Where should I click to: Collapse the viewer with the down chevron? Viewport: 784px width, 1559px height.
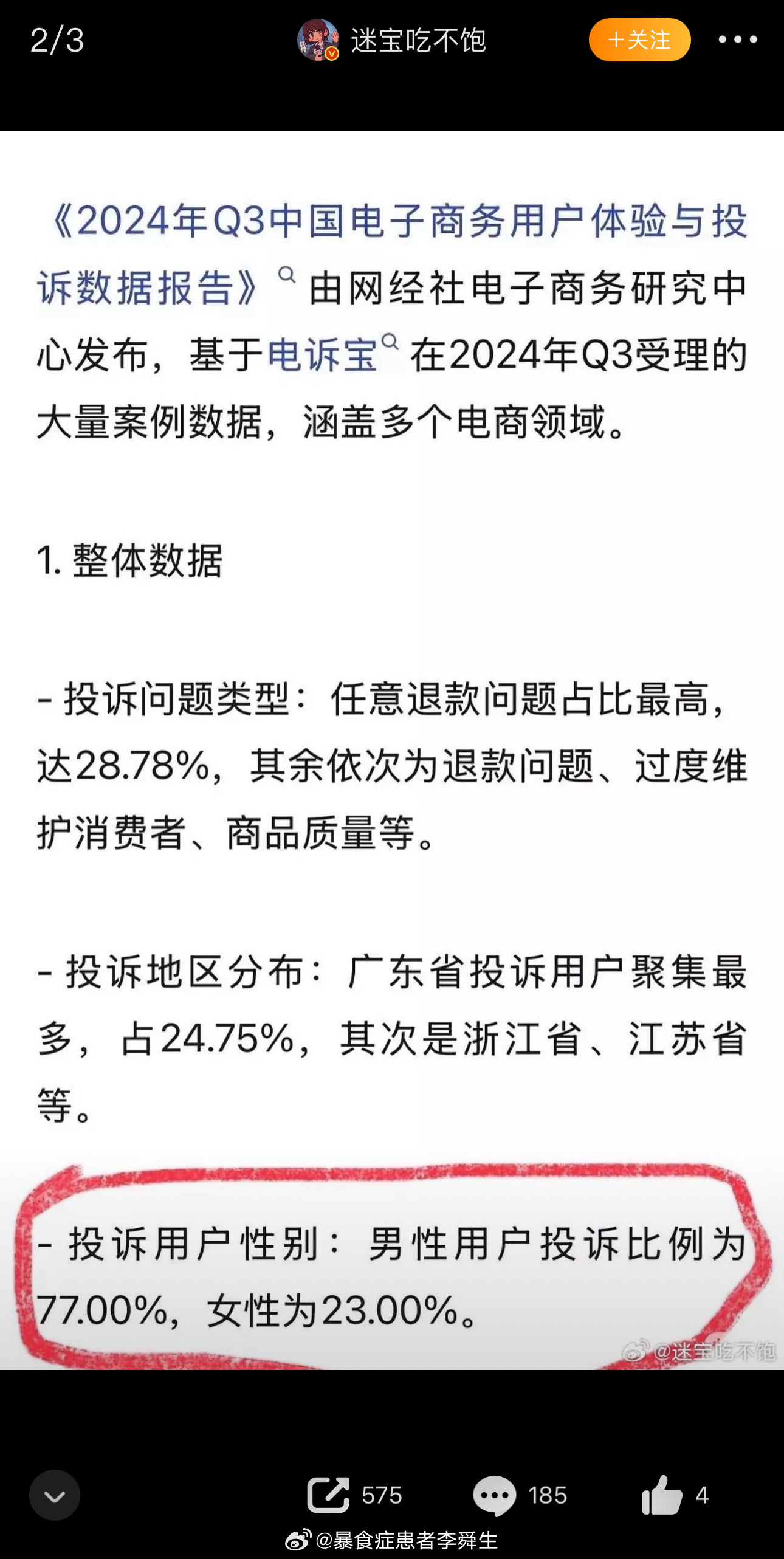pos(55,1495)
